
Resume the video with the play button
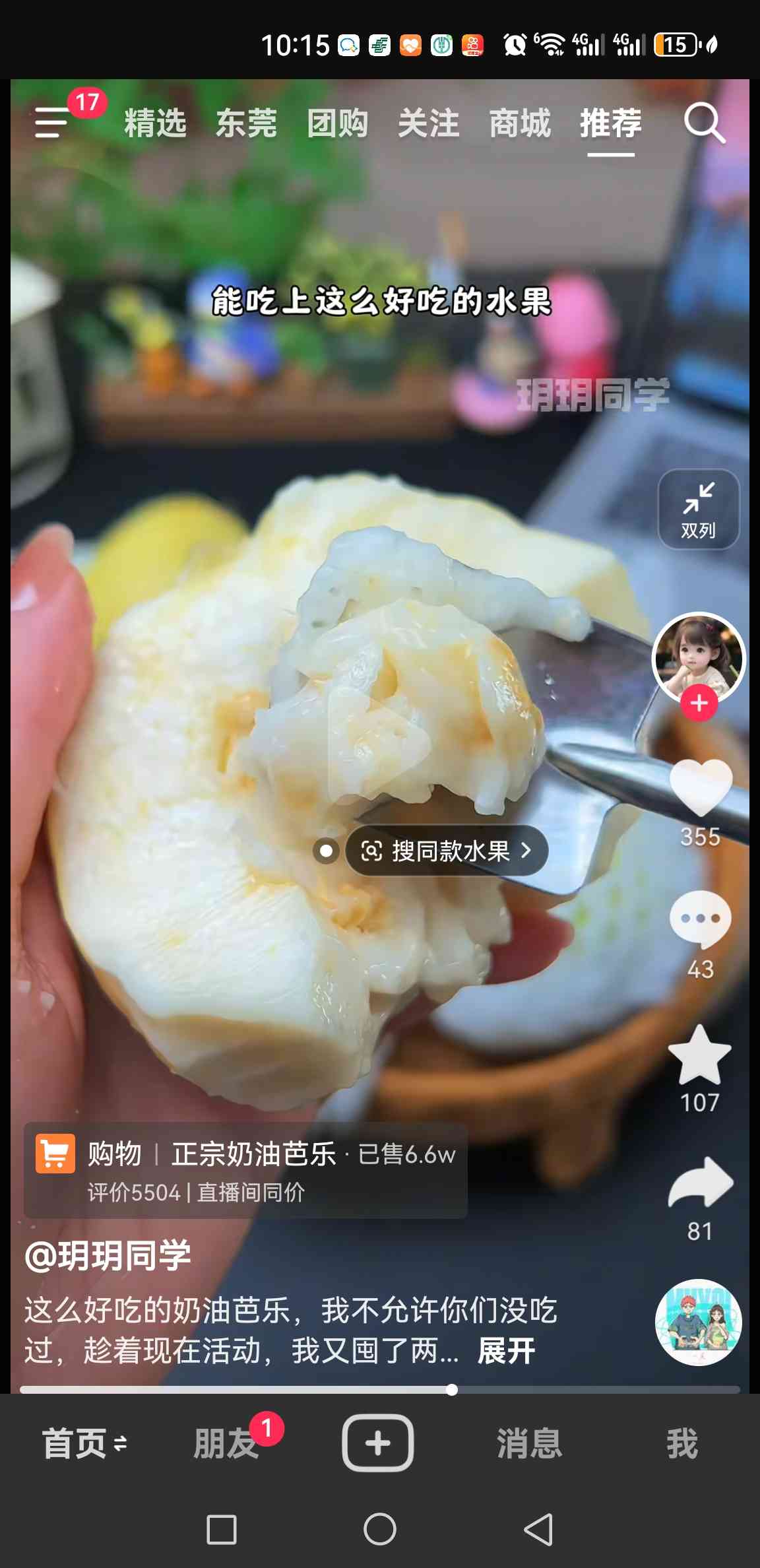(379, 746)
